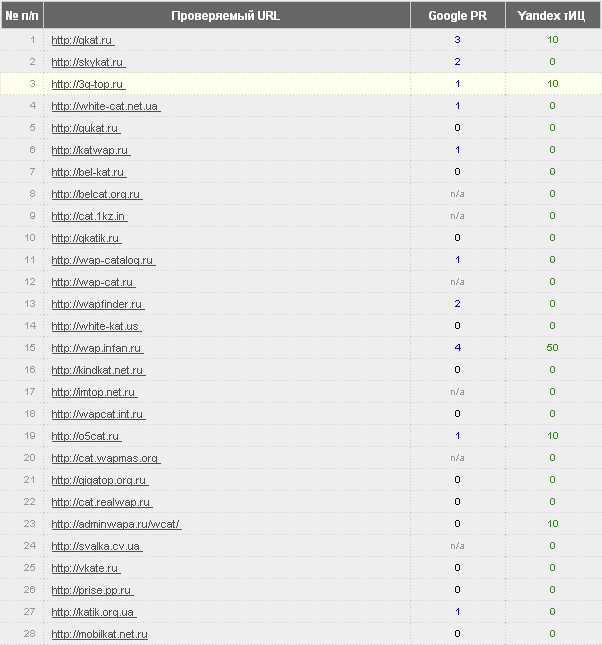The height and width of the screenshot is (645, 602).
Task: Open the http://wapfinder.ru link
Action: click(x=97, y=304)
